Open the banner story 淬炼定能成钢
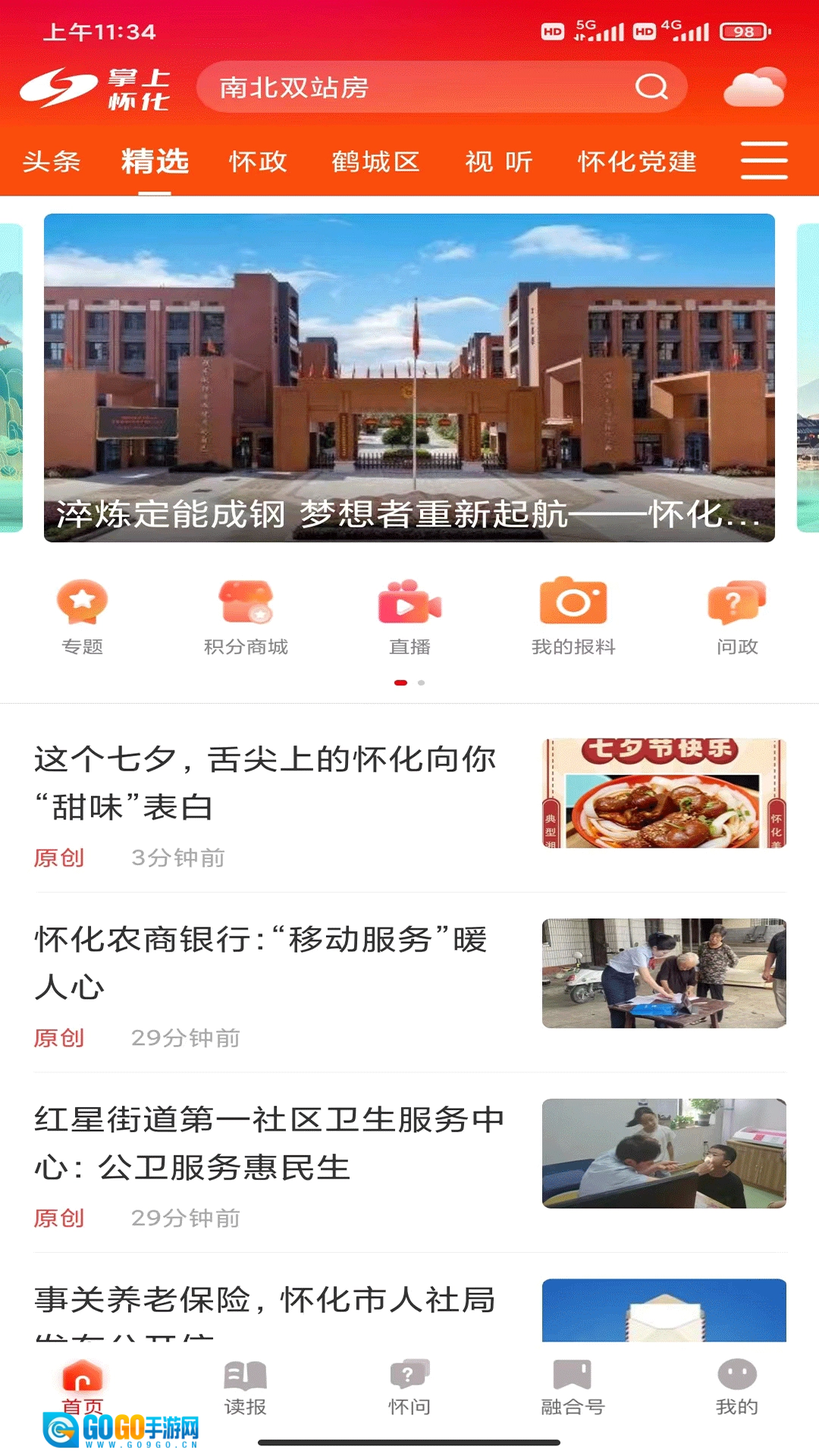This screenshot has height=1456, width=819. click(x=409, y=378)
